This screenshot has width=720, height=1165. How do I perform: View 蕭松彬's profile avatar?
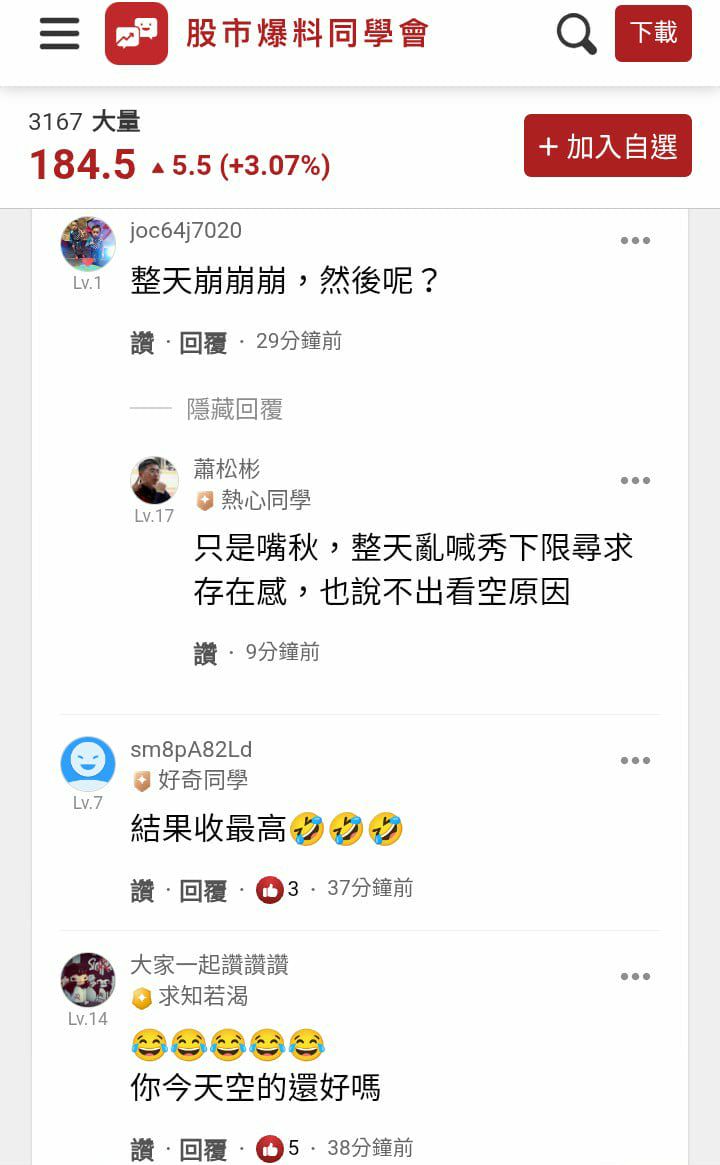tap(154, 481)
